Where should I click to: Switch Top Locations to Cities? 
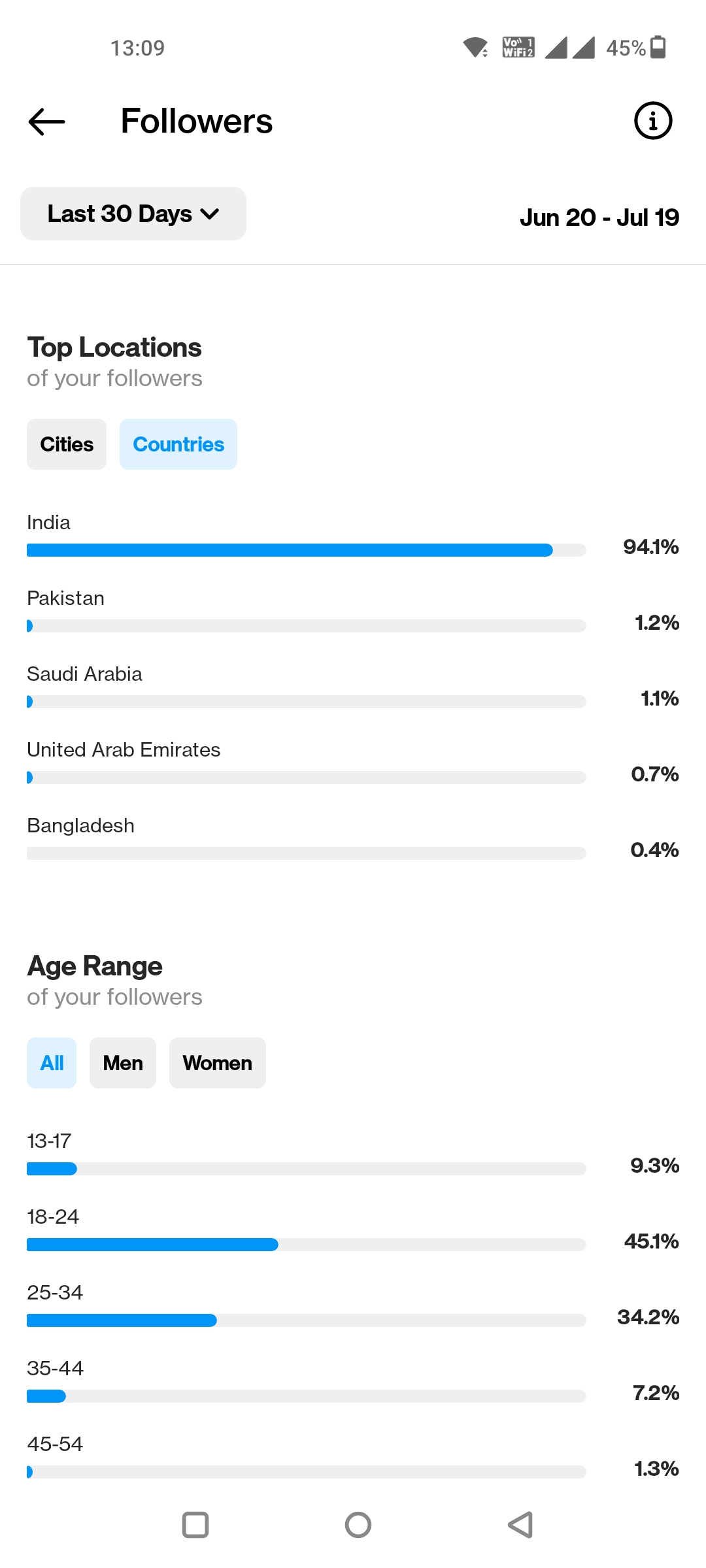pos(67,444)
